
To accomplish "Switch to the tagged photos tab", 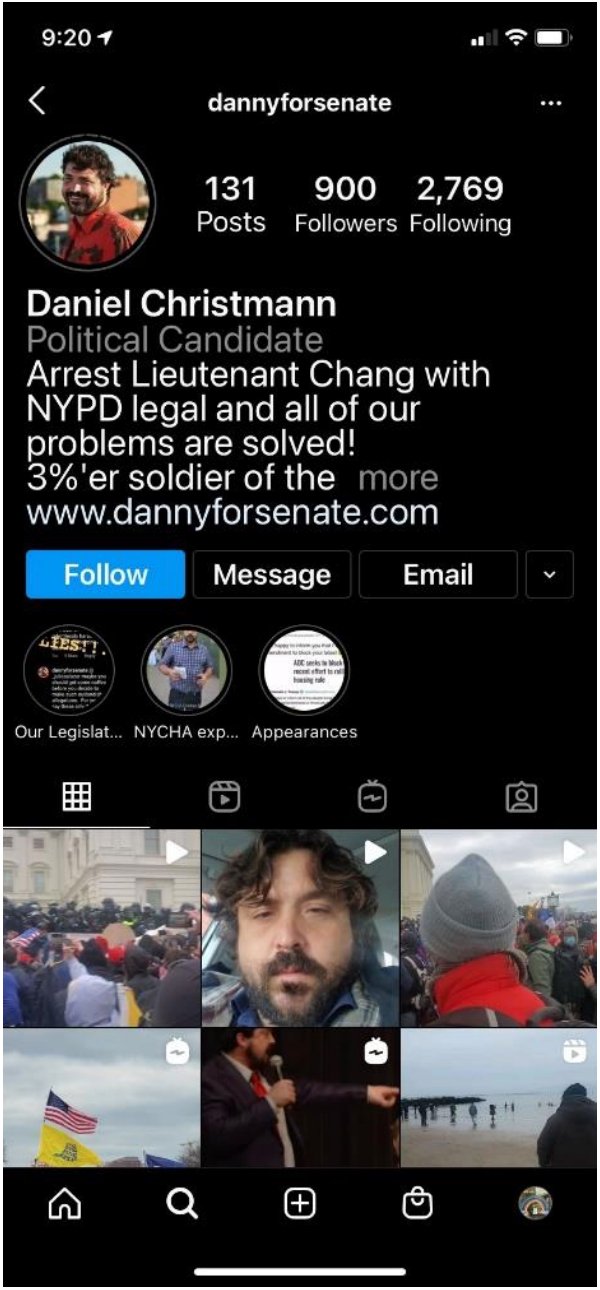I will 521,796.
